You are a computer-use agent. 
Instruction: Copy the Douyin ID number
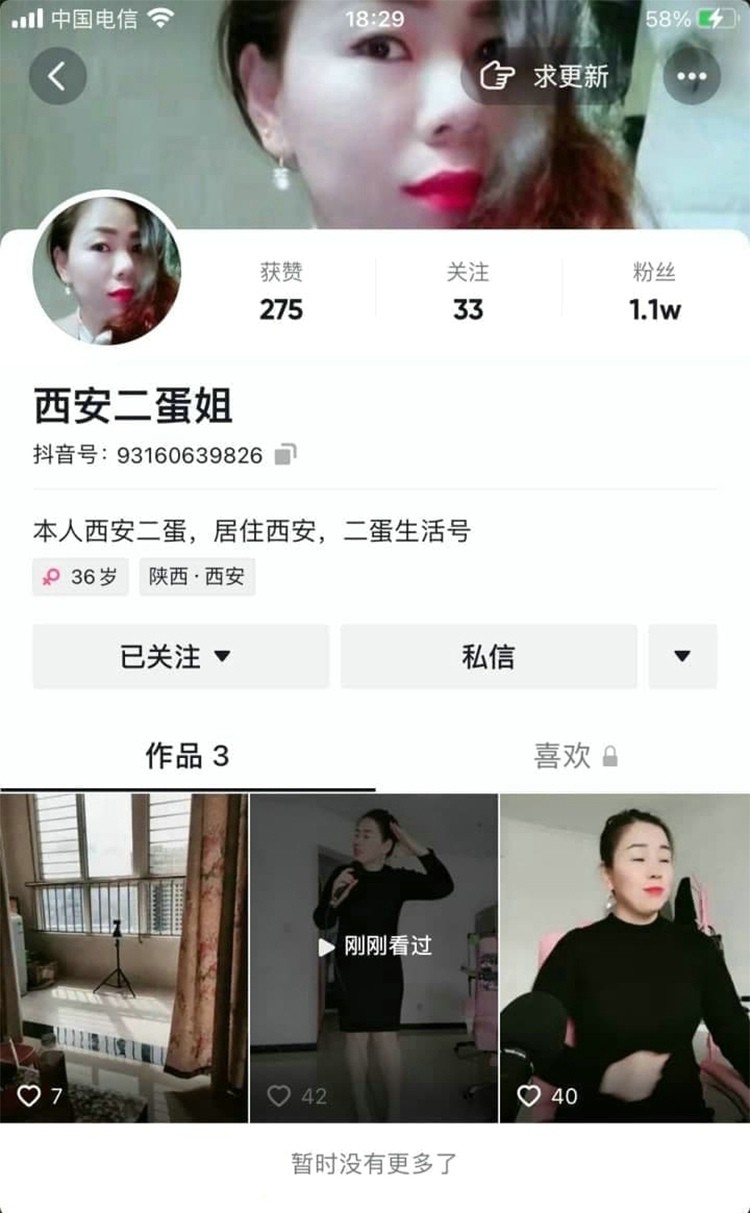coord(286,455)
